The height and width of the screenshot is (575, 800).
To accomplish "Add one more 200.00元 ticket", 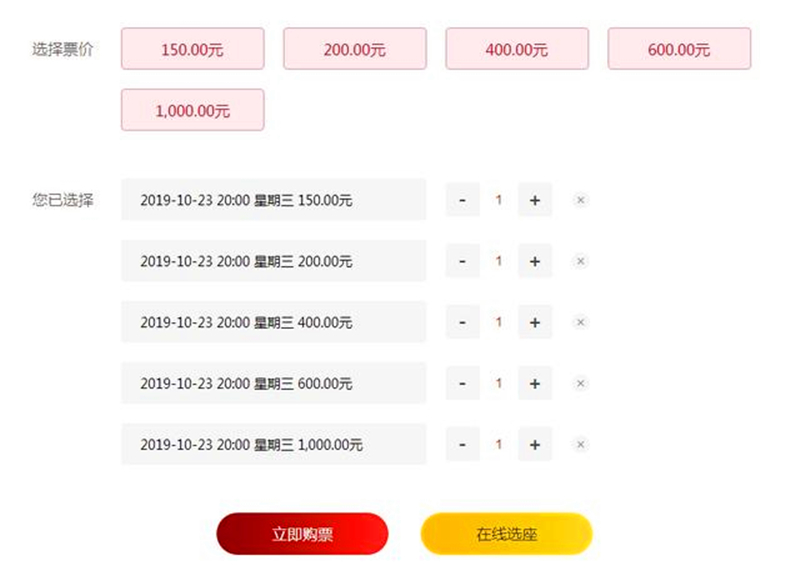I will 534,261.
